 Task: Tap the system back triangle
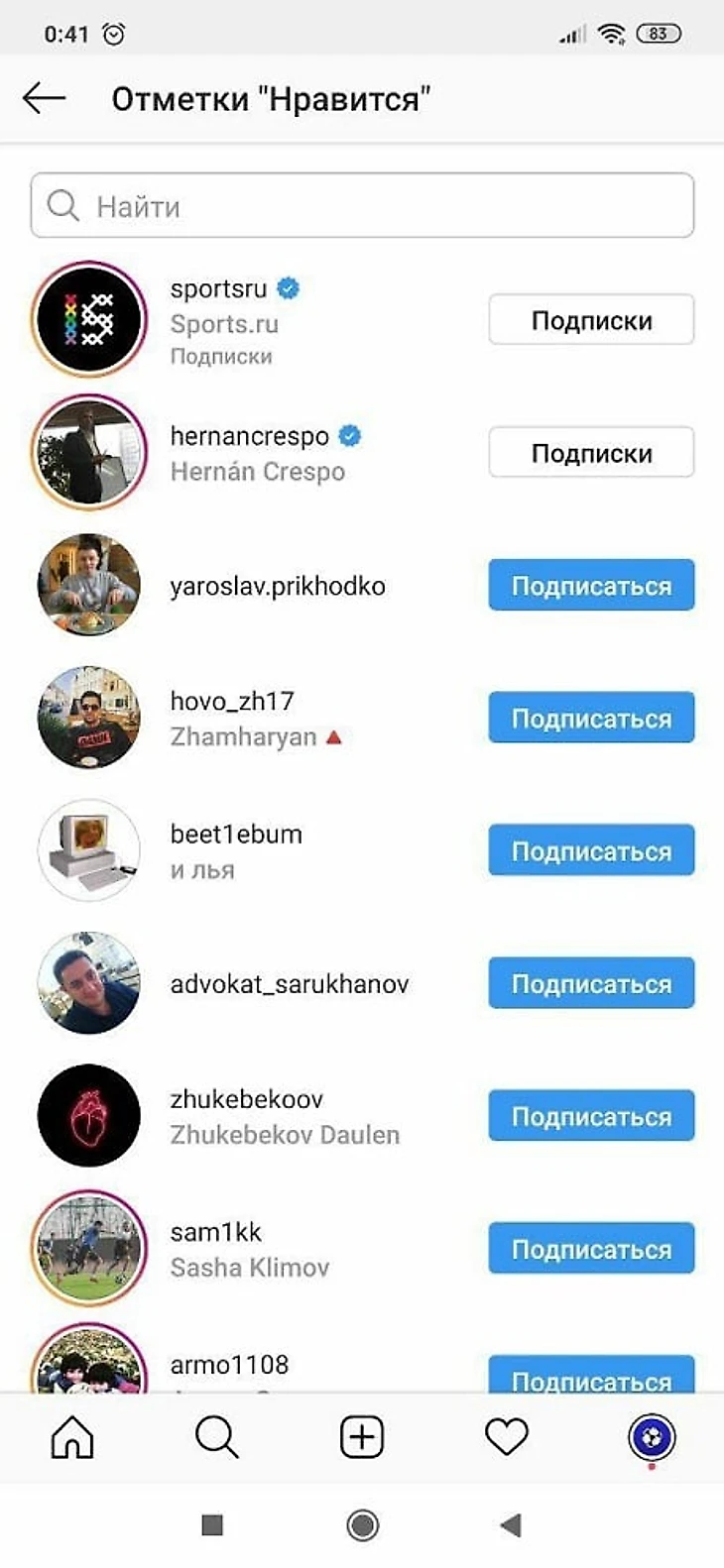[511, 1524]
